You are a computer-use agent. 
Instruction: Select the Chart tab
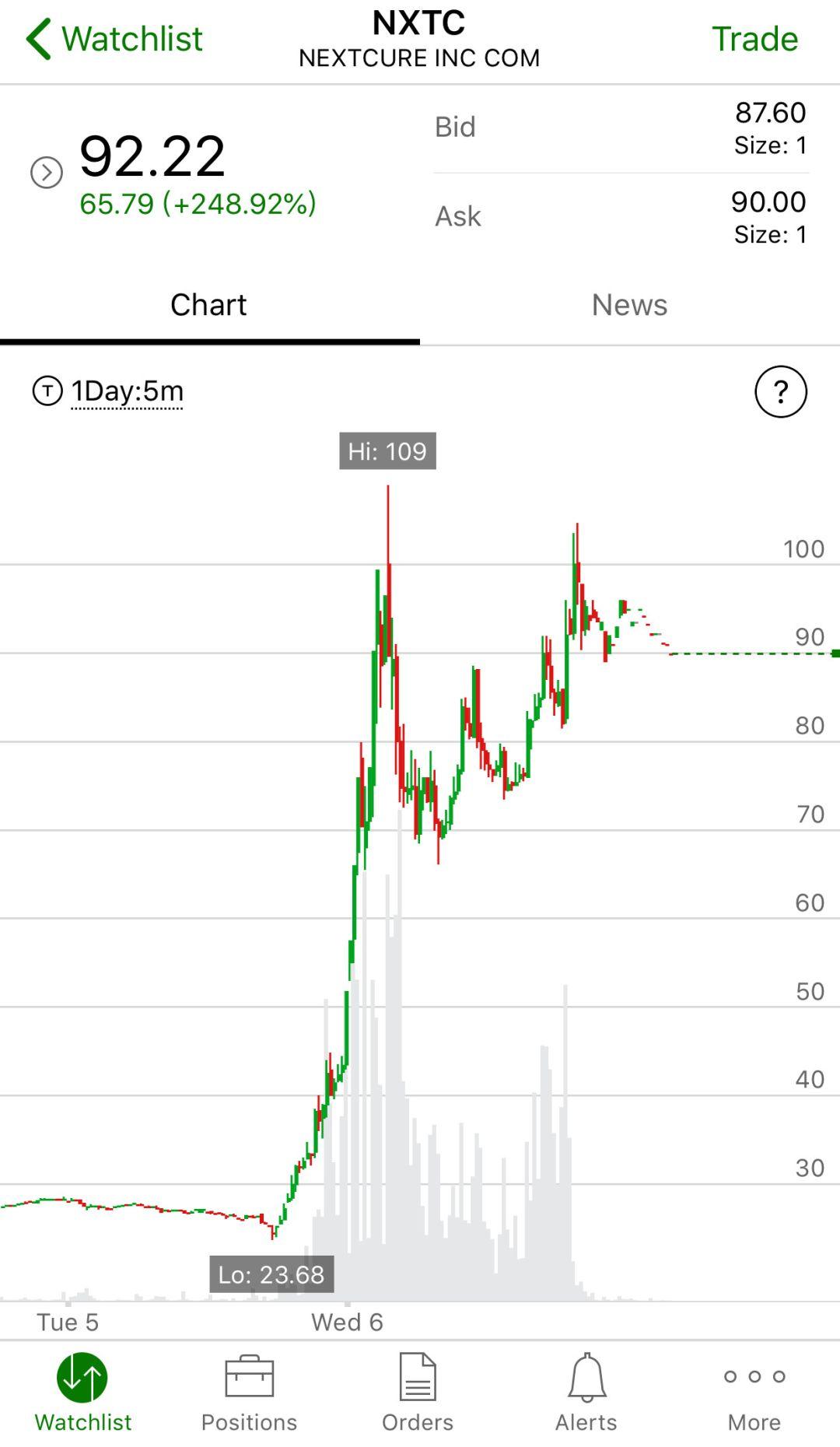(x=208, y=305)
